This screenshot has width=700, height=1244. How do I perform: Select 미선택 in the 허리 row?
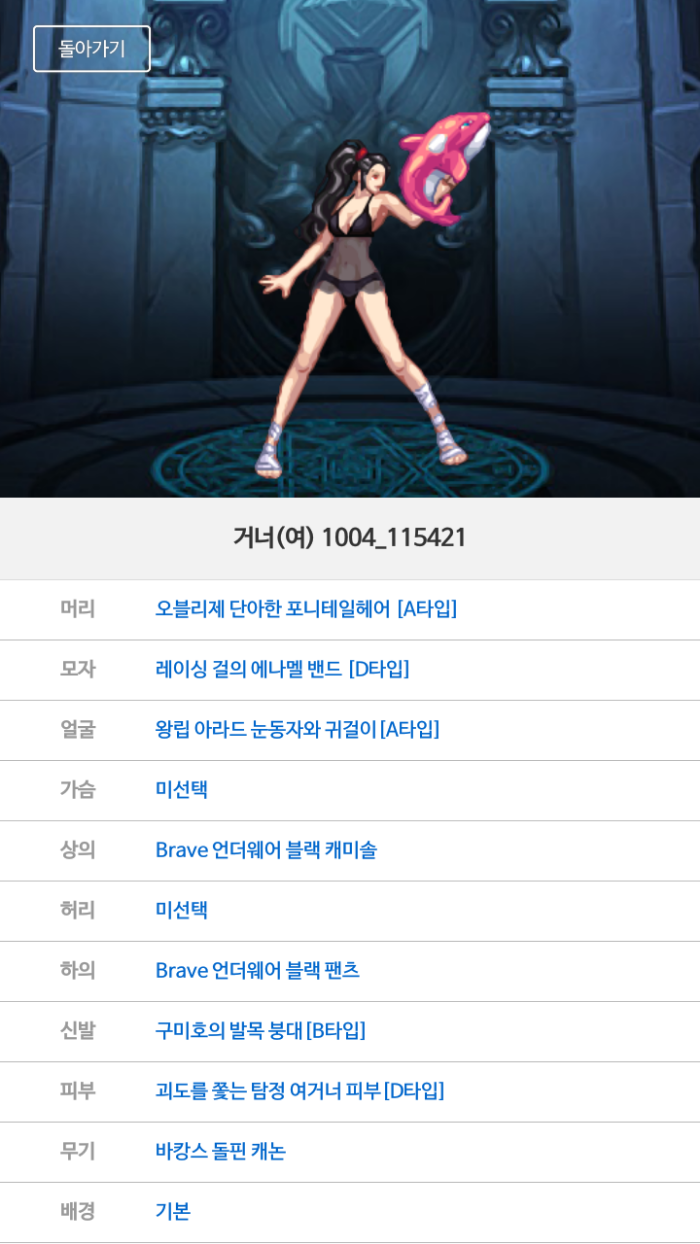pos(181,910)
